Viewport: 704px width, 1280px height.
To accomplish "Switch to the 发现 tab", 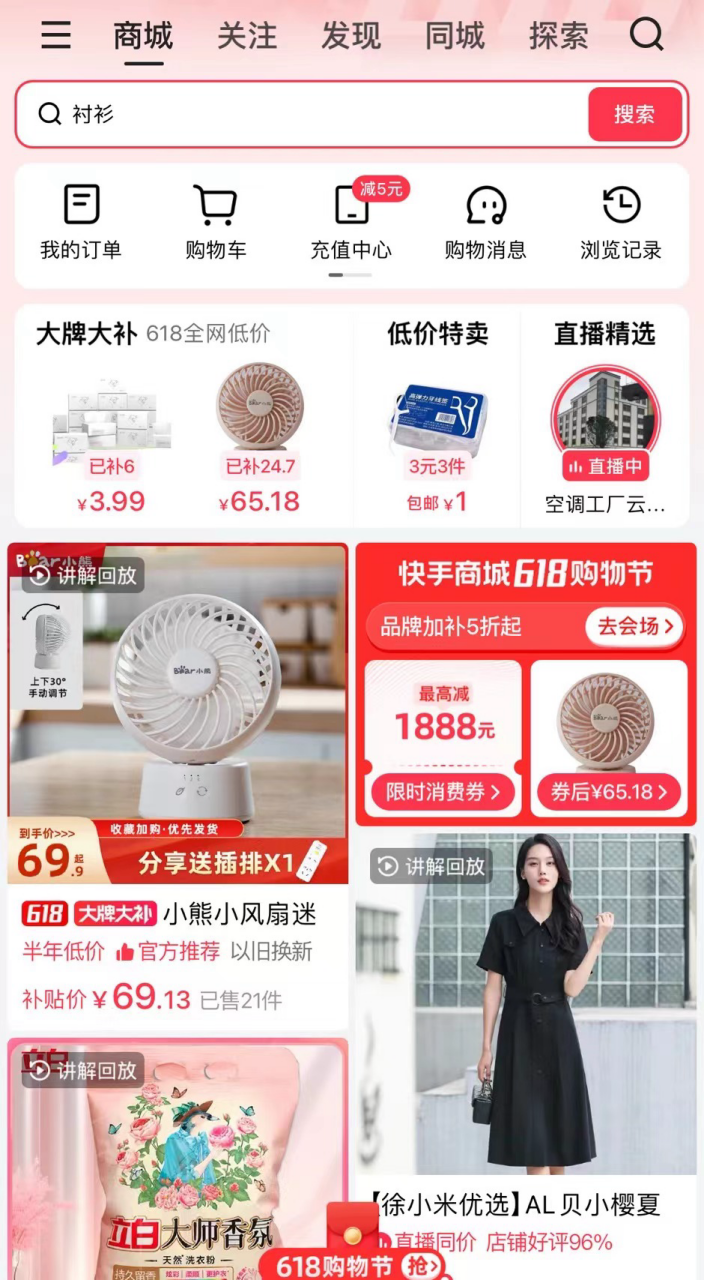I will (351, 37).
